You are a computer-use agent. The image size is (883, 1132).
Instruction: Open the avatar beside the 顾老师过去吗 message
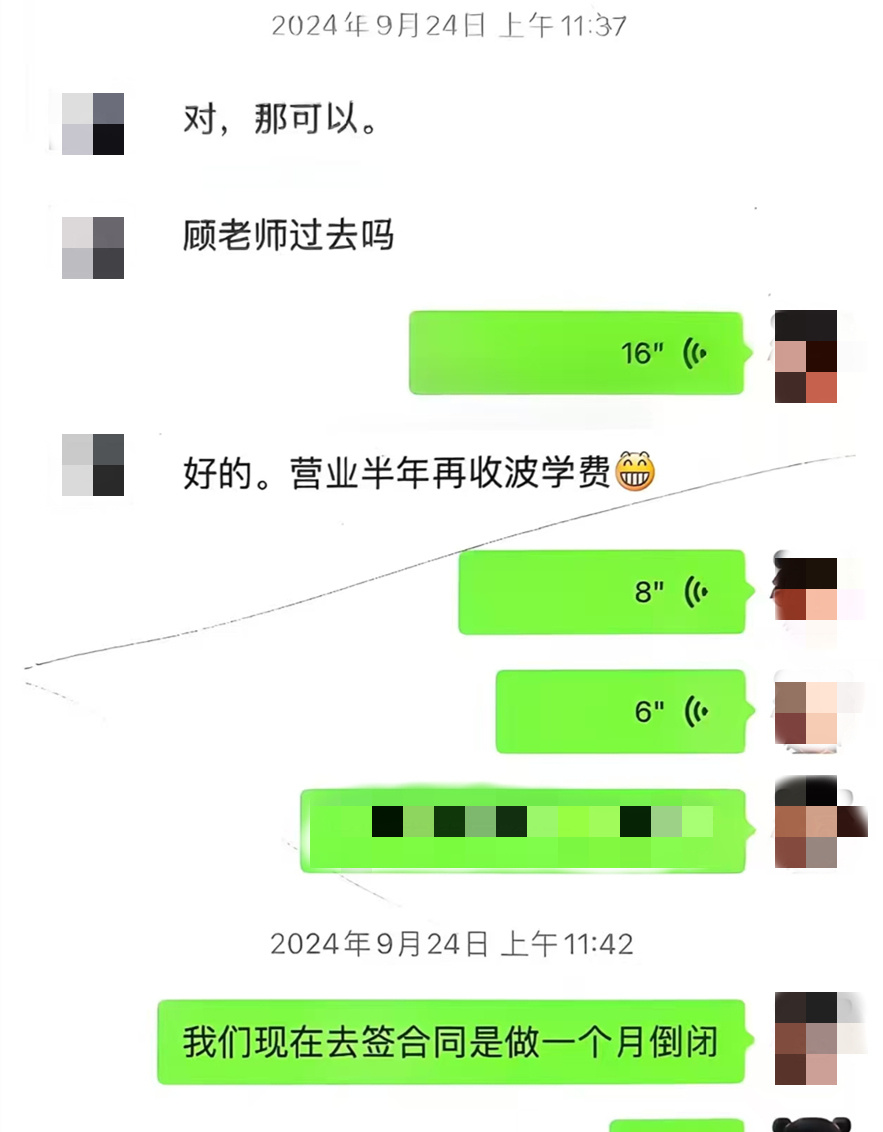tap(95, 247)
